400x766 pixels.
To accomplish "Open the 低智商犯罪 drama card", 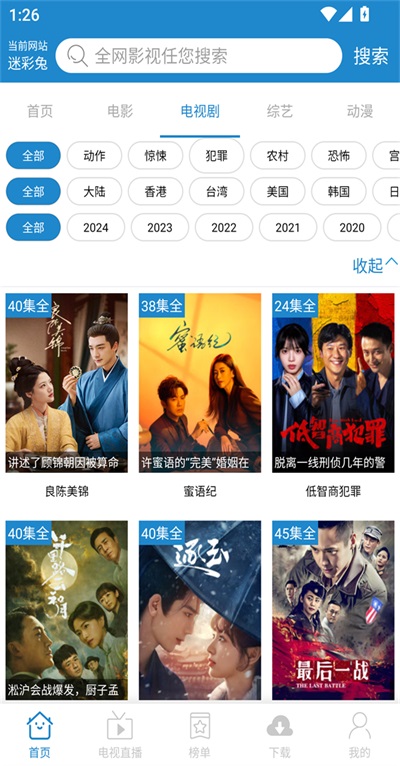I will [x=333, y=396].
